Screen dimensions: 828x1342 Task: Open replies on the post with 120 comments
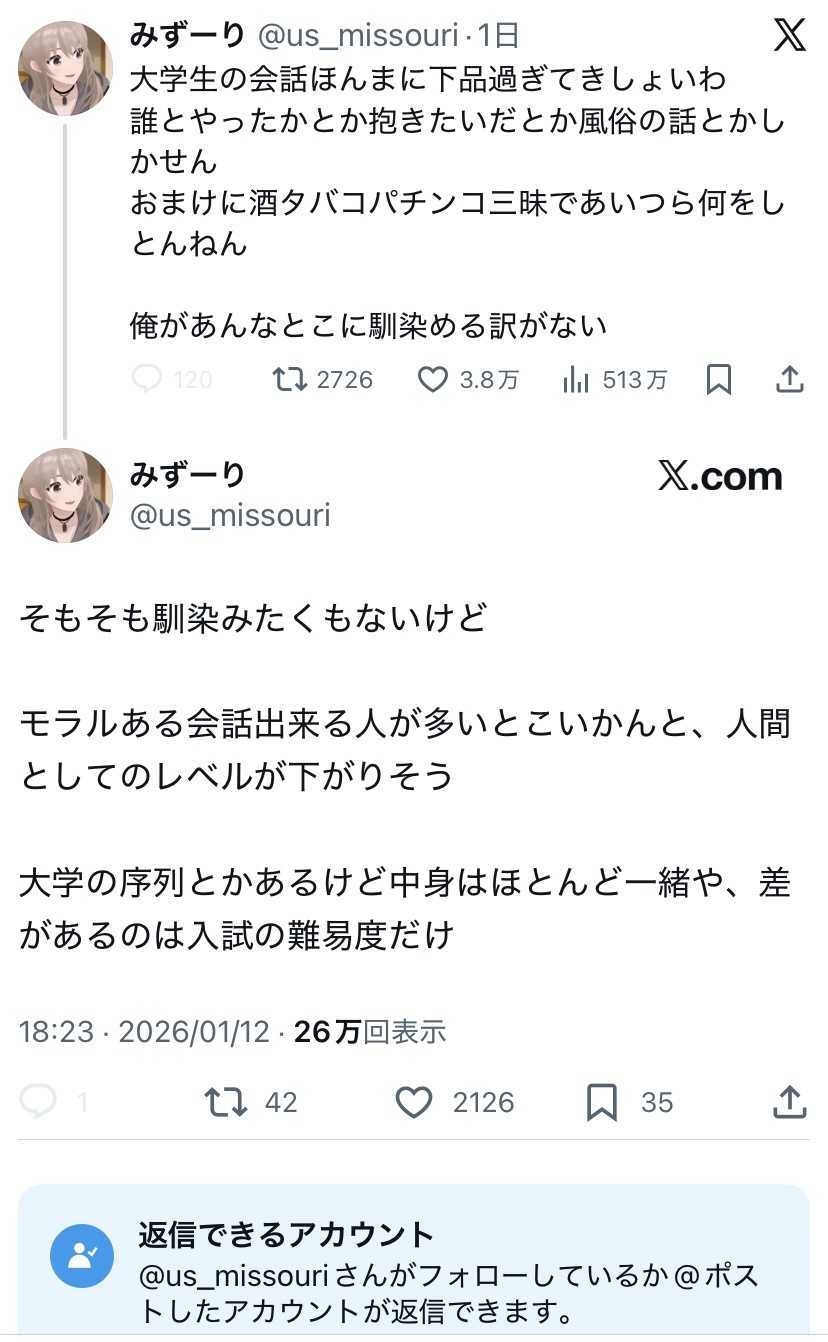[148, 380]
